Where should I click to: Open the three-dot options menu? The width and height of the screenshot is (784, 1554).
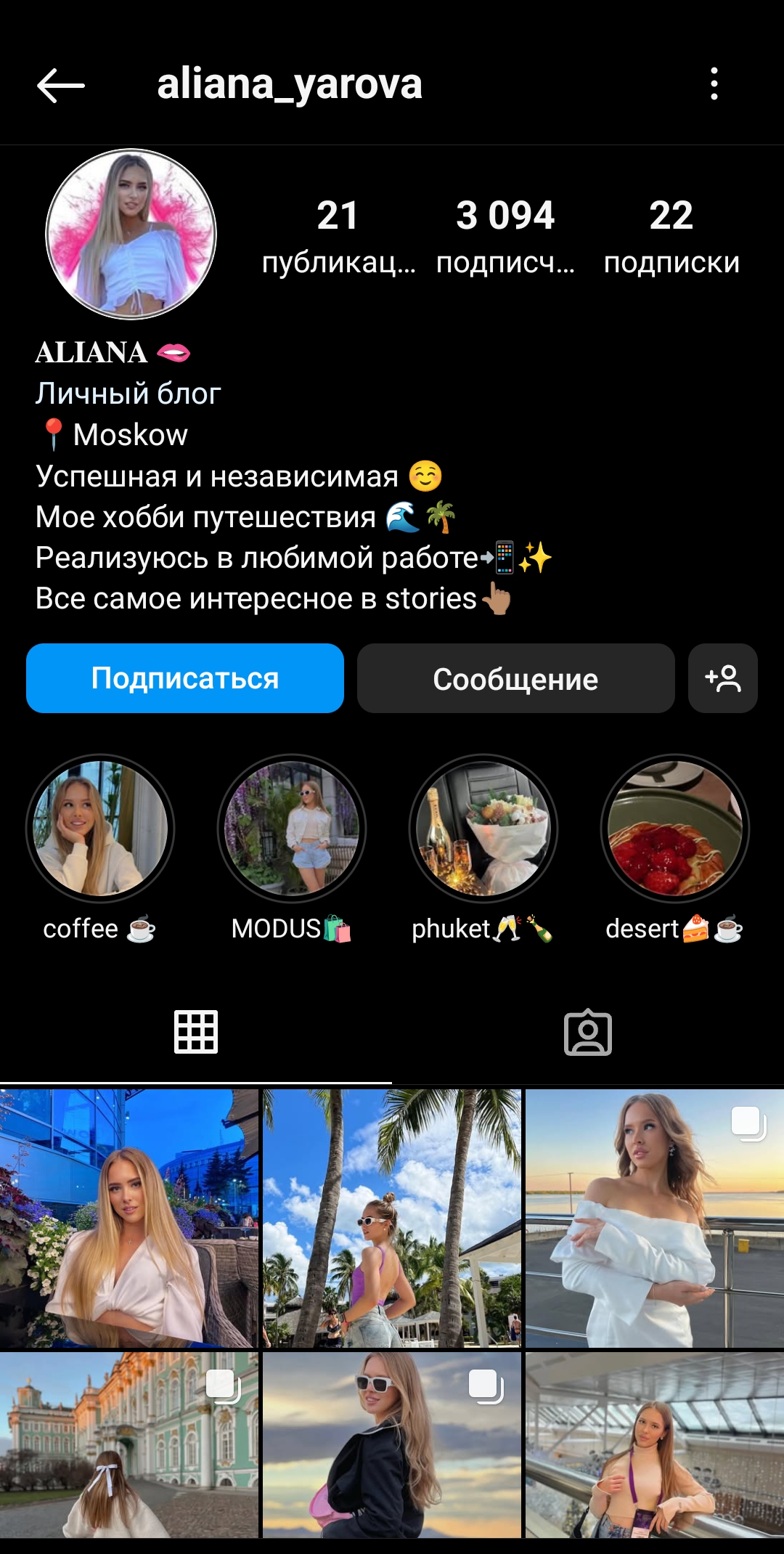717,86
